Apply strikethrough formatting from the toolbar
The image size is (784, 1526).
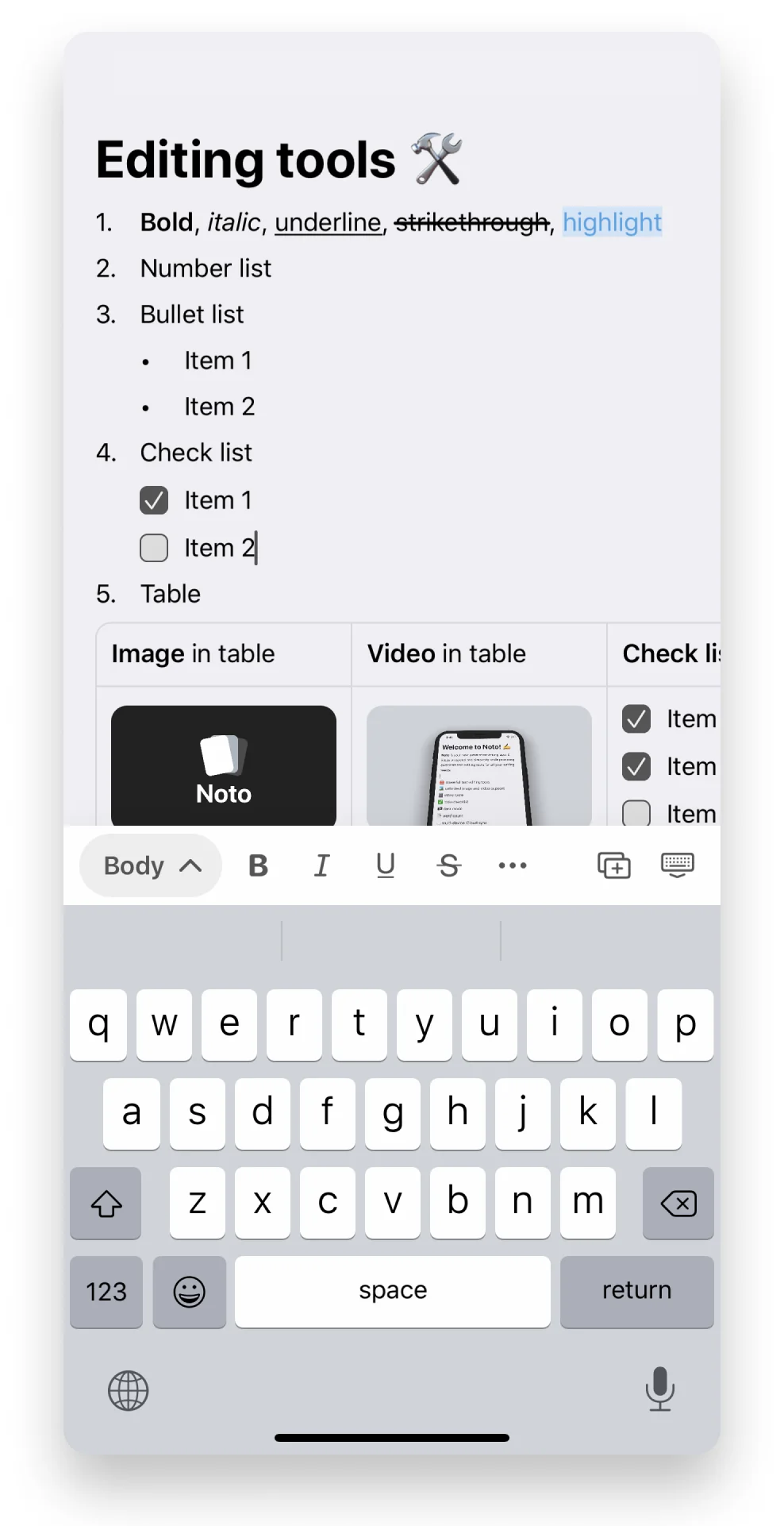[449, 865]
